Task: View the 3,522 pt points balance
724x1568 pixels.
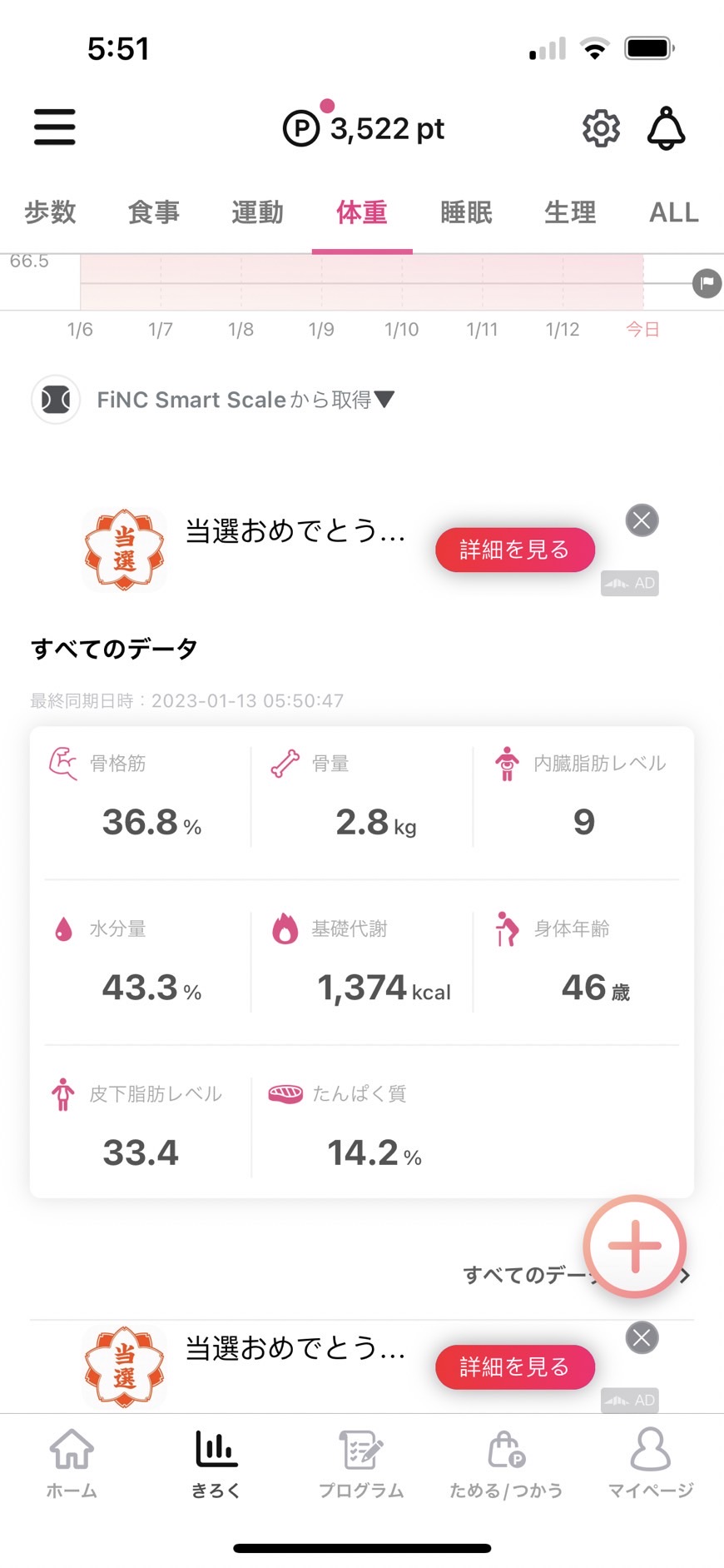Action: pyautogui.click(x=364, y=128)
